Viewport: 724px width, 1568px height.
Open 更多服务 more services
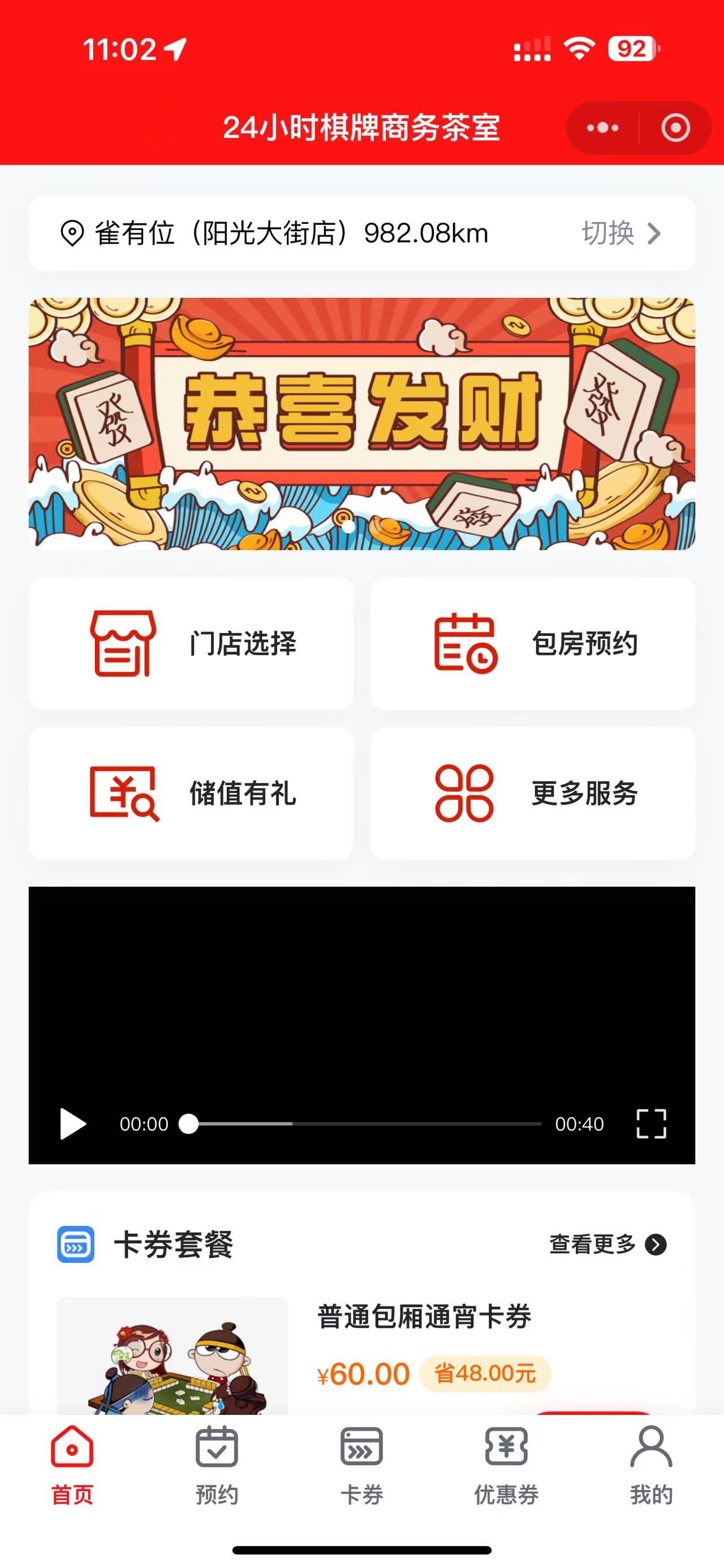[533, 793]
